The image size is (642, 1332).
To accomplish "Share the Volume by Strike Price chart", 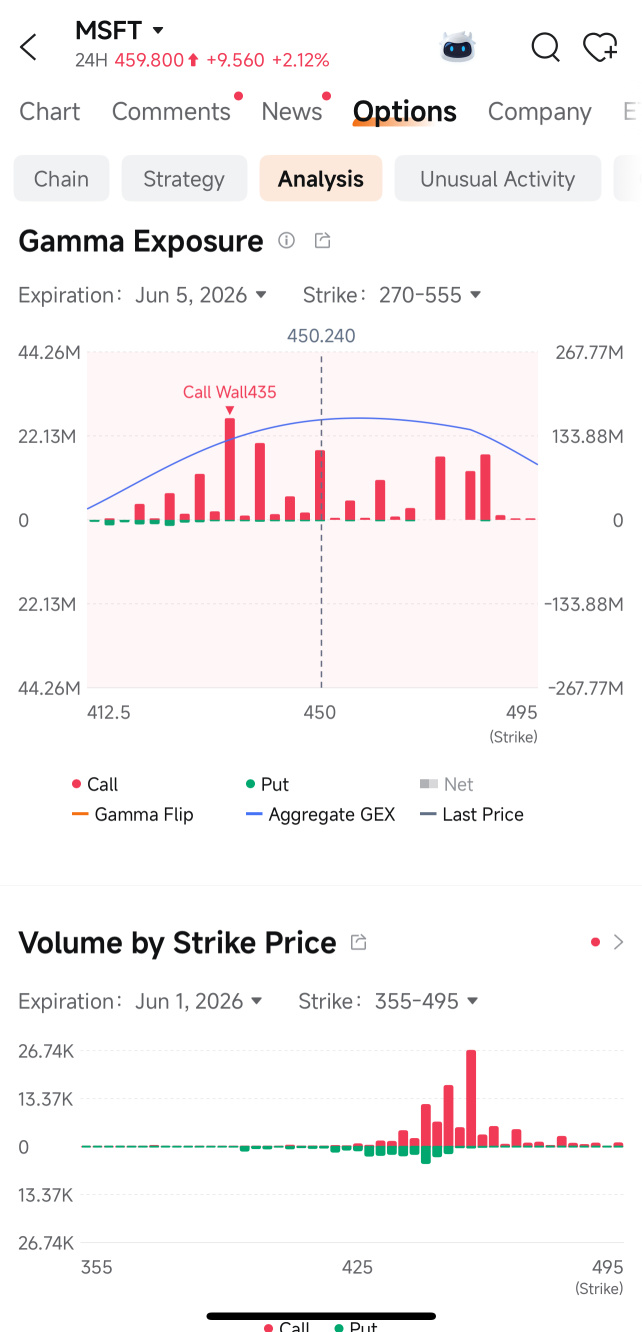I will [x=359, y=942].
